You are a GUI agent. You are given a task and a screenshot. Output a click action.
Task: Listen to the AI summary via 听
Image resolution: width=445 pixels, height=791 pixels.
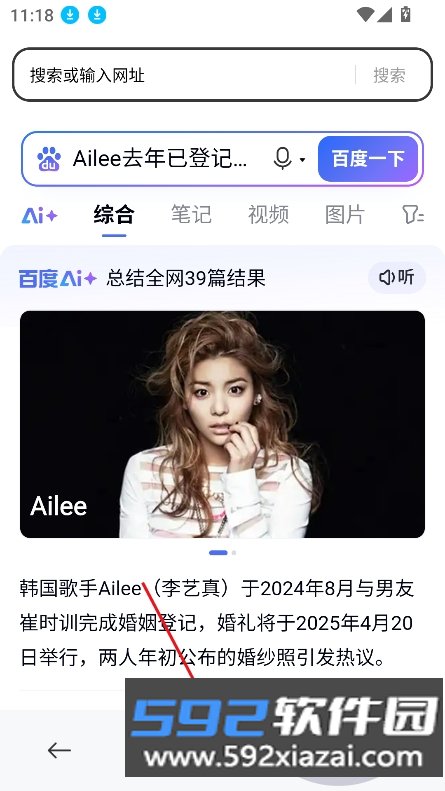(x=397, y=277)
